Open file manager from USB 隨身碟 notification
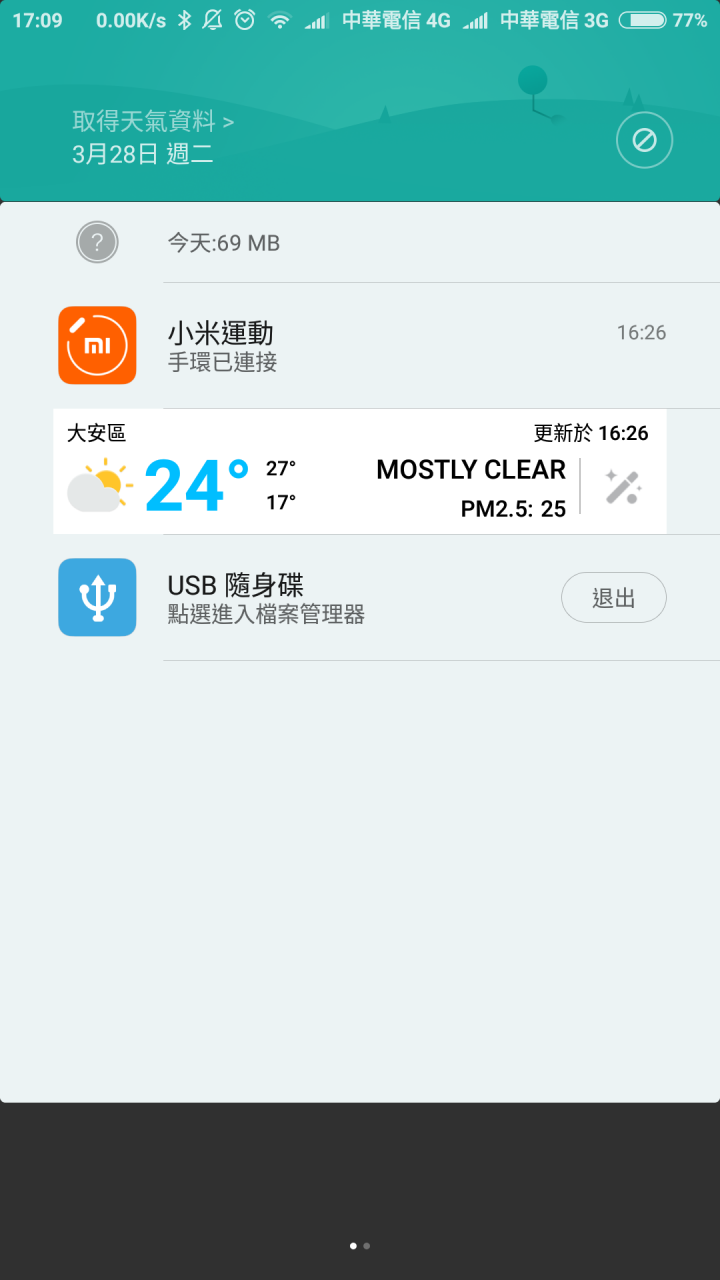Screen dimensions: 720x1280 [x=300, y=598]
